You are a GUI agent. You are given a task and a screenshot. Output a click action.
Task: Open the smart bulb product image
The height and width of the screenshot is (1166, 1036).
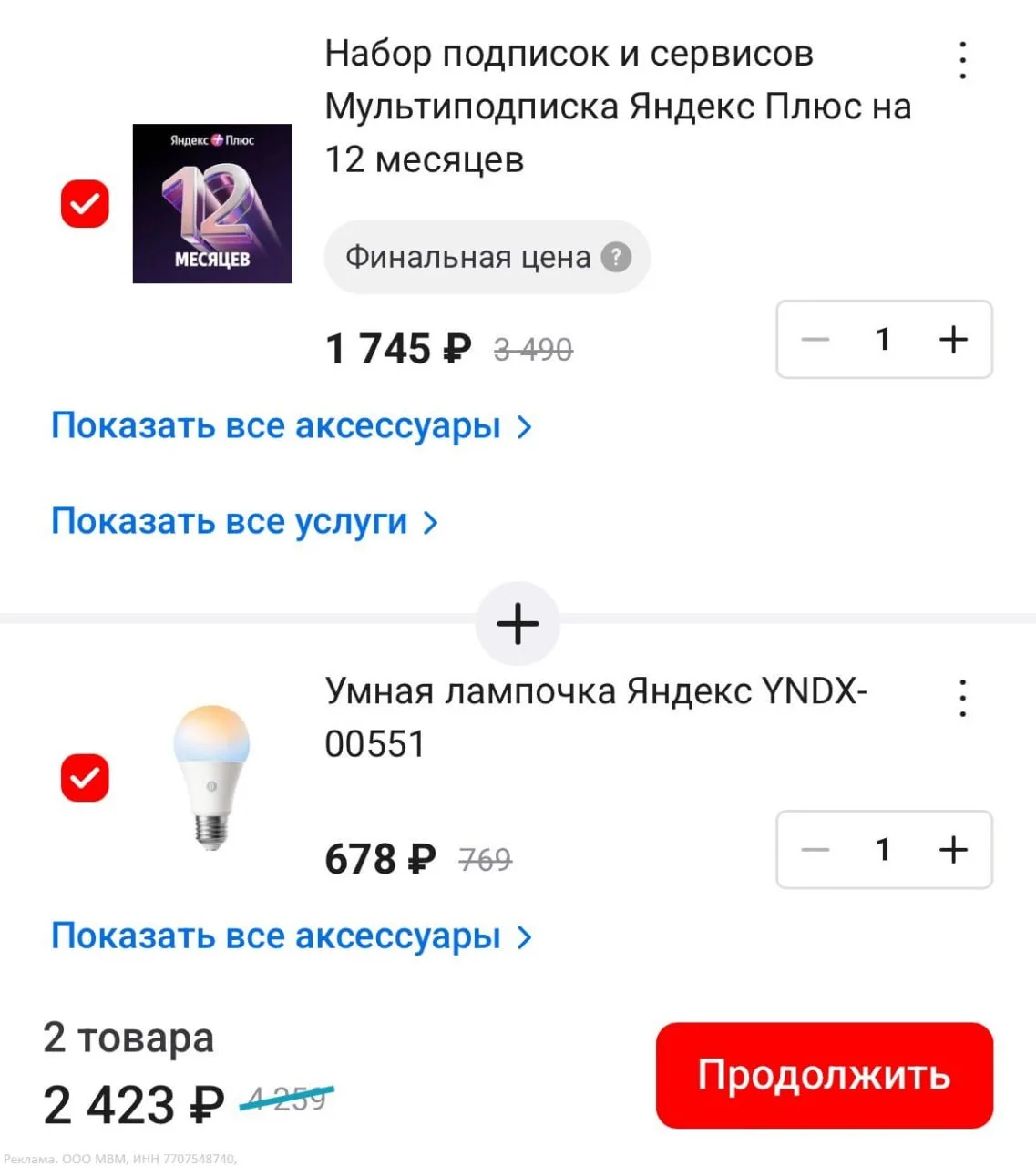[x=212, y=778]
